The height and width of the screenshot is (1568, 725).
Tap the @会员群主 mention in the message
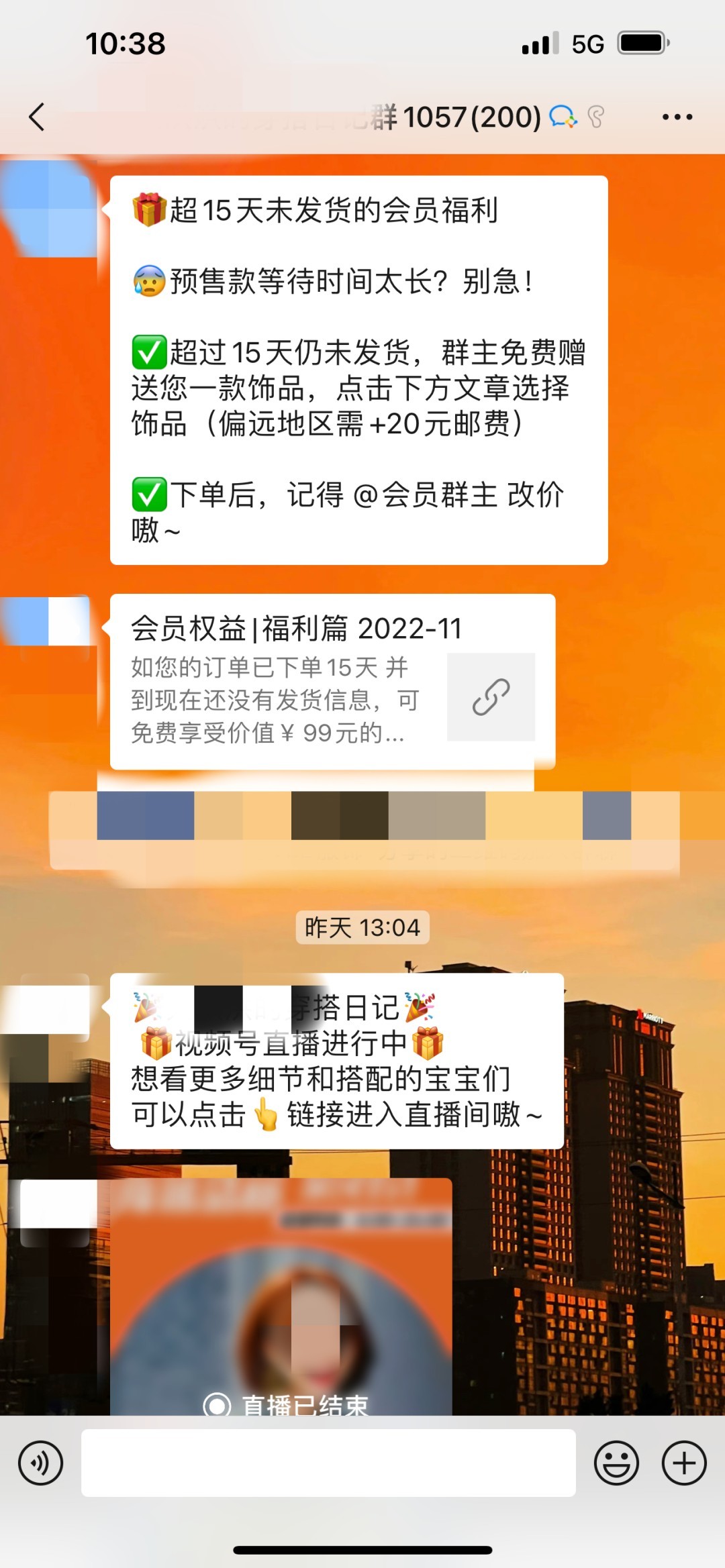[x=424, y=495]
